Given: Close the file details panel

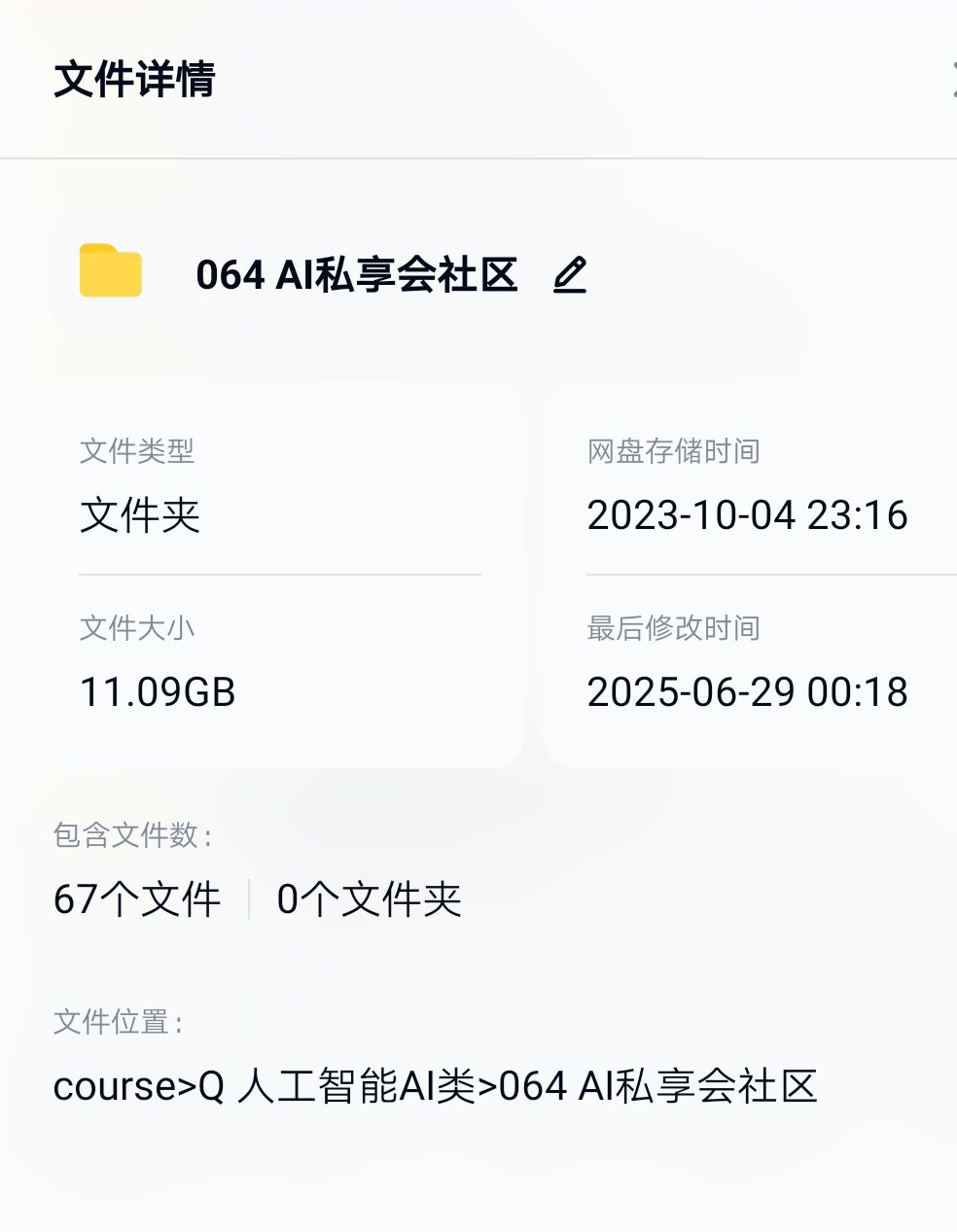Looking at the screenshot, I should pyautogui.click(x=952, y=79).
